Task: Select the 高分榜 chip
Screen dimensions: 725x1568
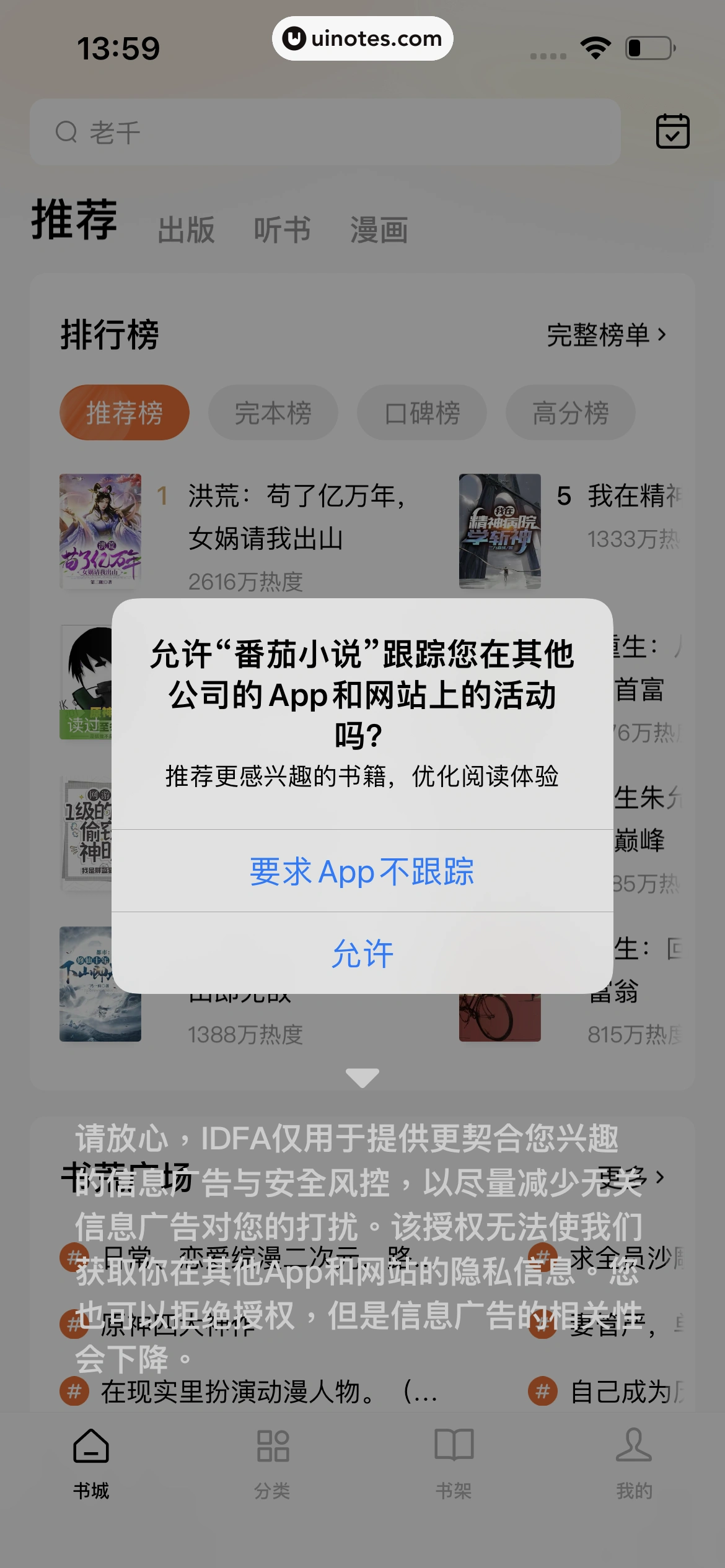Action: (x=570, y=412)
